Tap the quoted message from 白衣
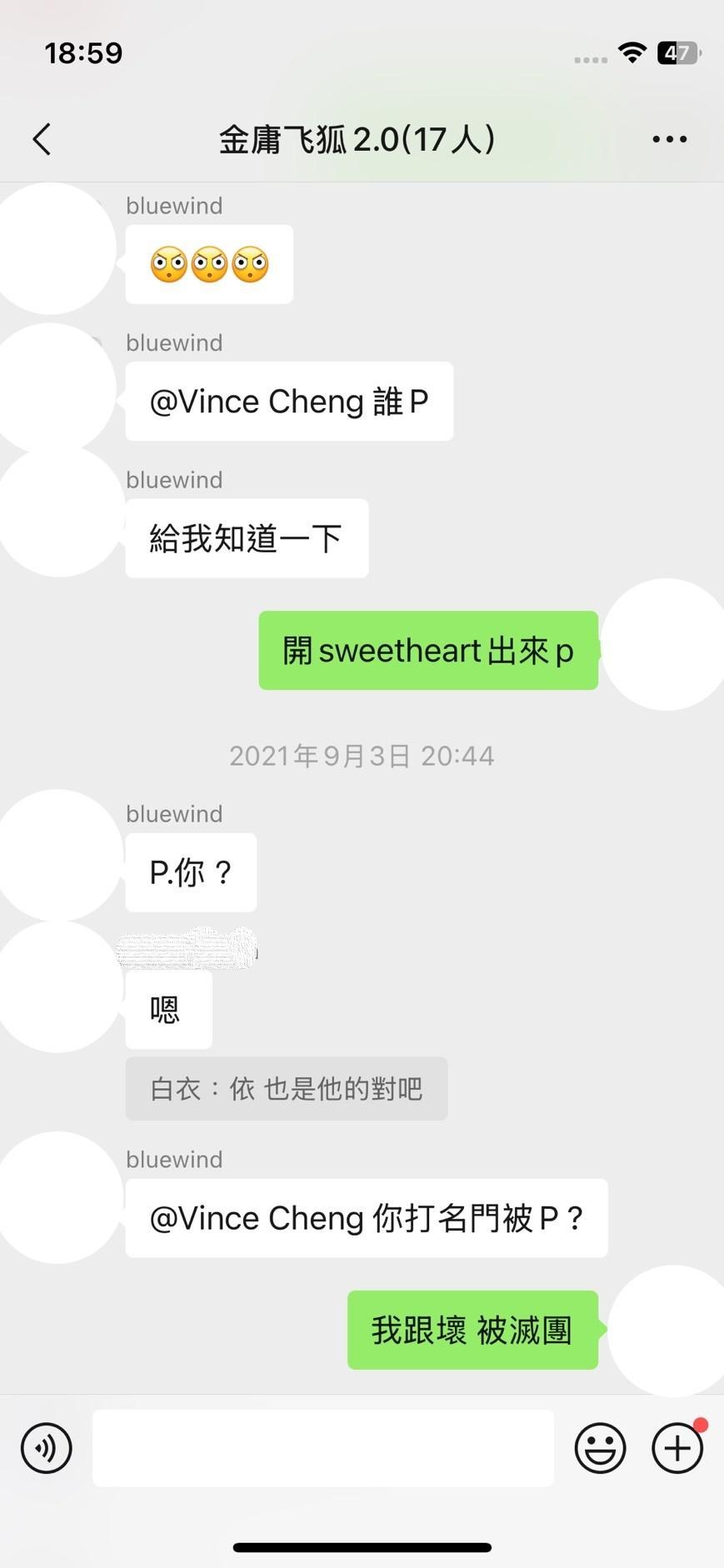This screenshot has height=1568, width=724. tap(287, 1089)
